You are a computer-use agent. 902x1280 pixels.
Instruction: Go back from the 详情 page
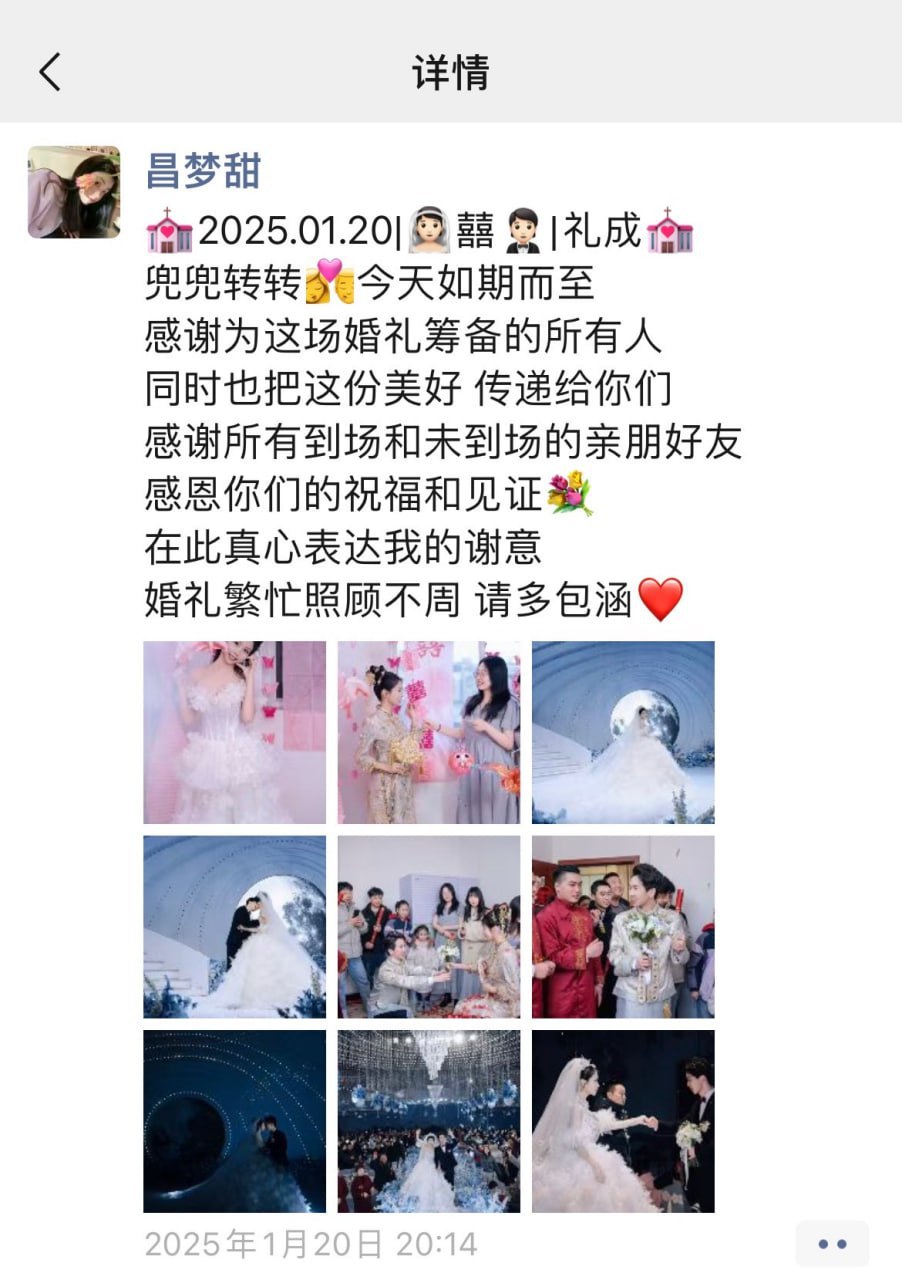coord(50,72)
